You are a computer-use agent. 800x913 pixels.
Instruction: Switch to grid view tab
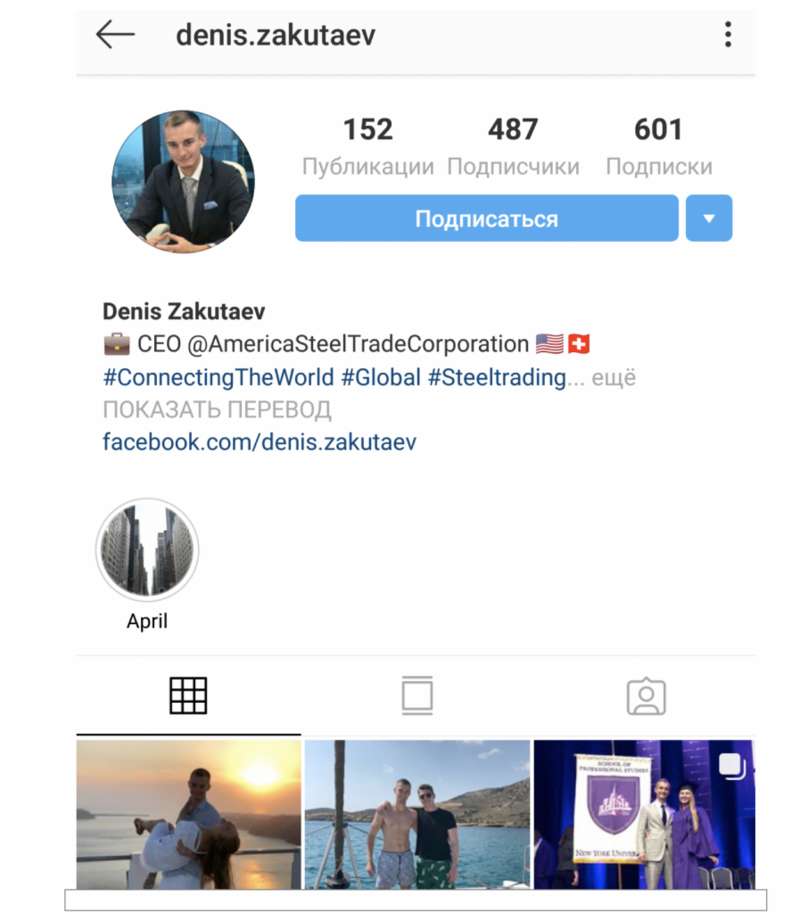click(x=188, y=695)
